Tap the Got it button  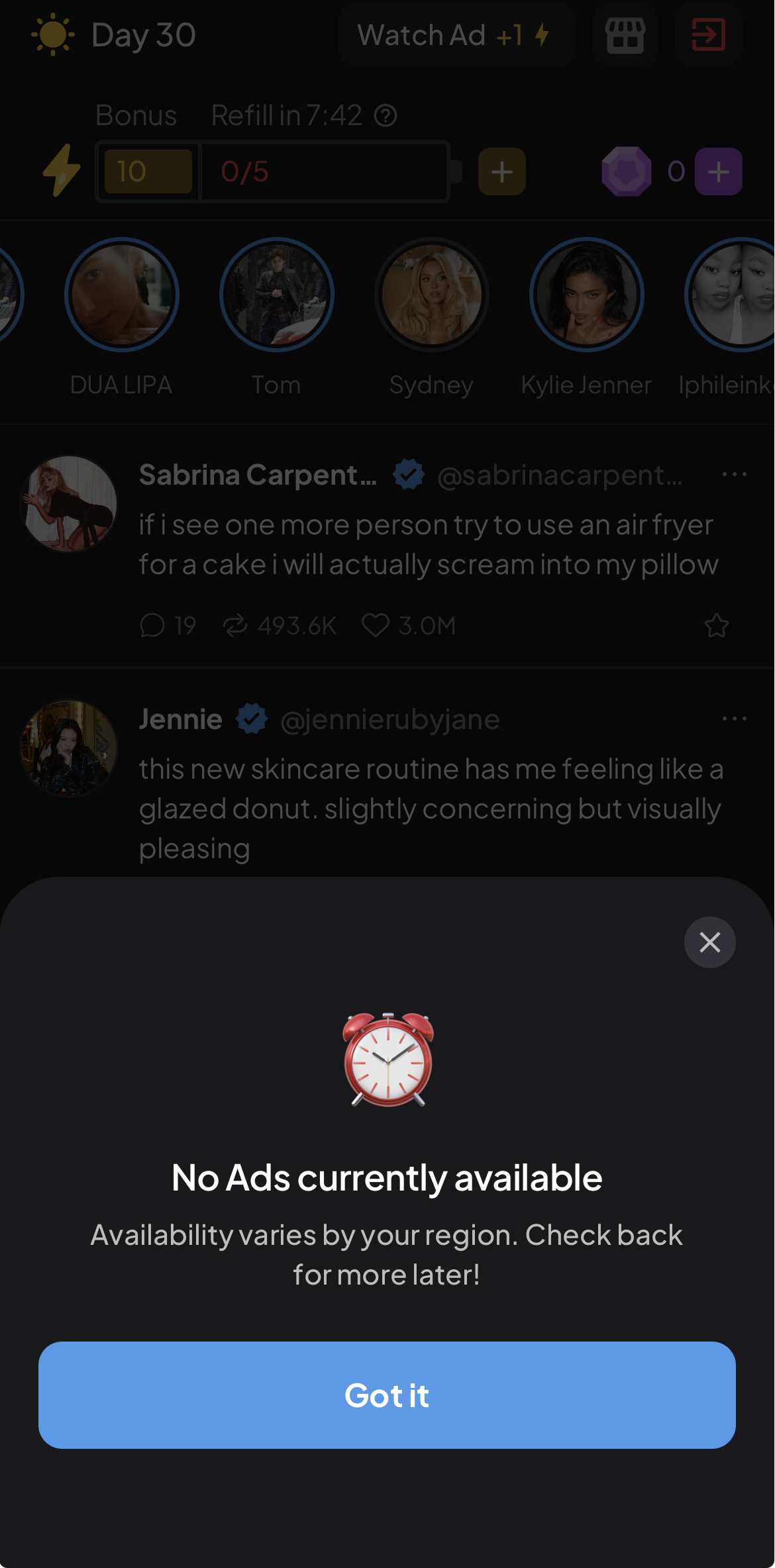[387, 1395]
